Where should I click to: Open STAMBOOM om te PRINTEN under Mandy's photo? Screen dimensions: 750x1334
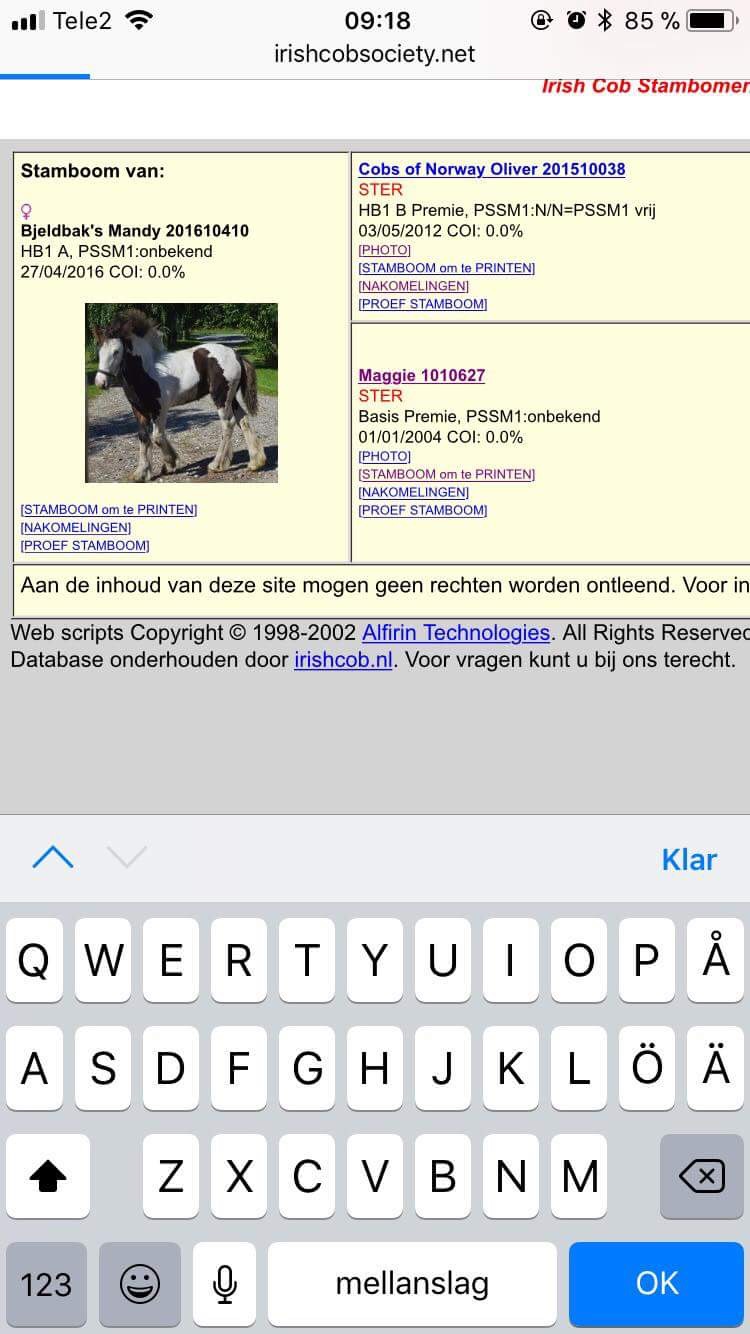click(x=109, y=509)
